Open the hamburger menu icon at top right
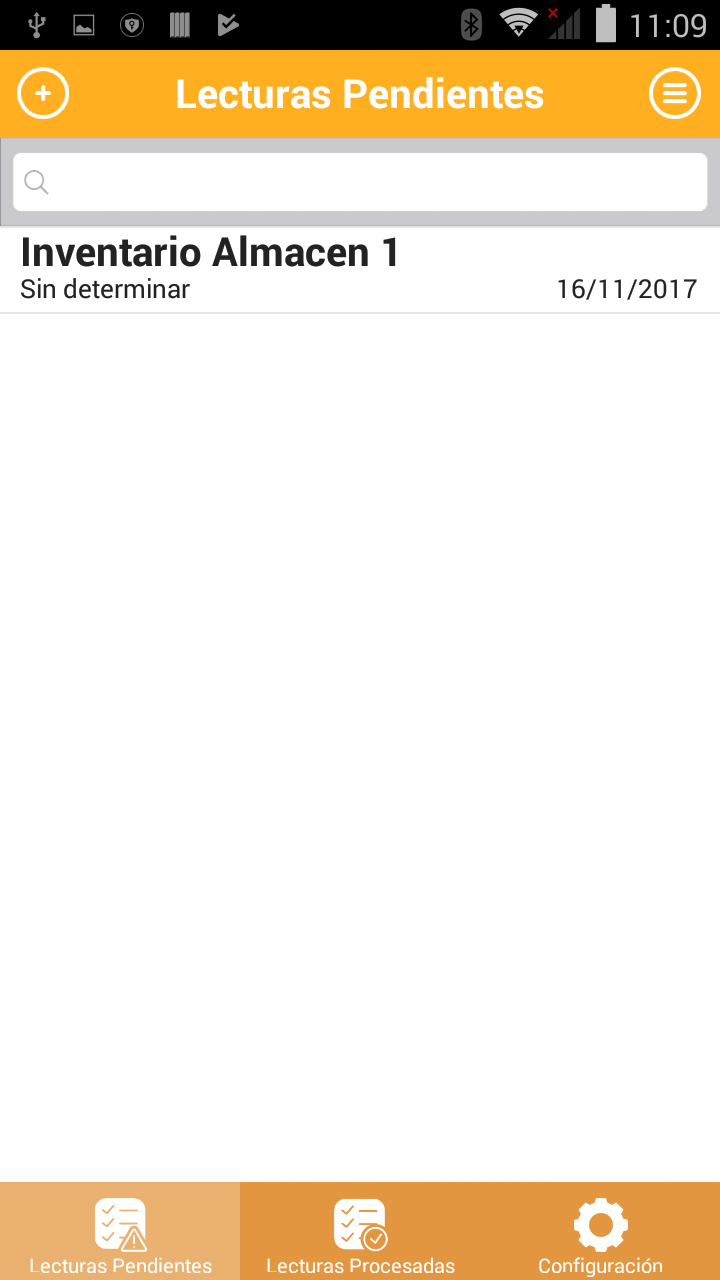Viewport: 720px width, 1280px height. coord(676,93)
